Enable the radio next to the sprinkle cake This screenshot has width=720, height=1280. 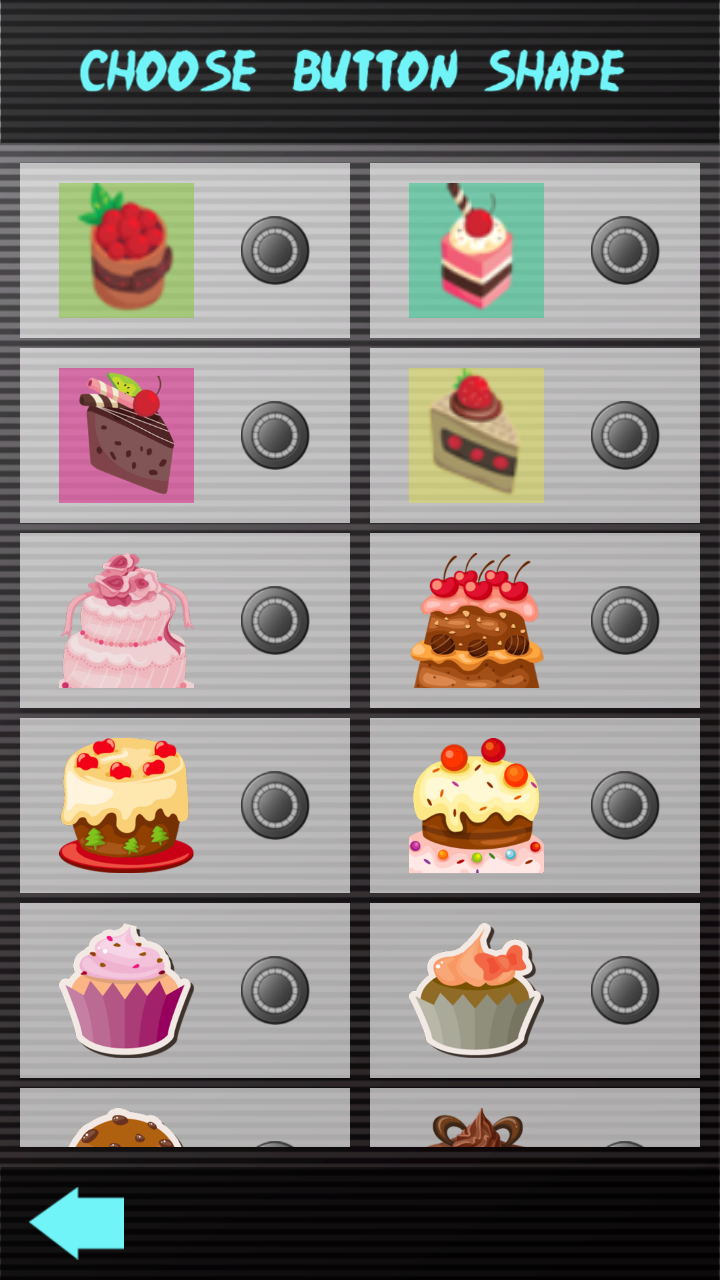[x=625, y=805]
